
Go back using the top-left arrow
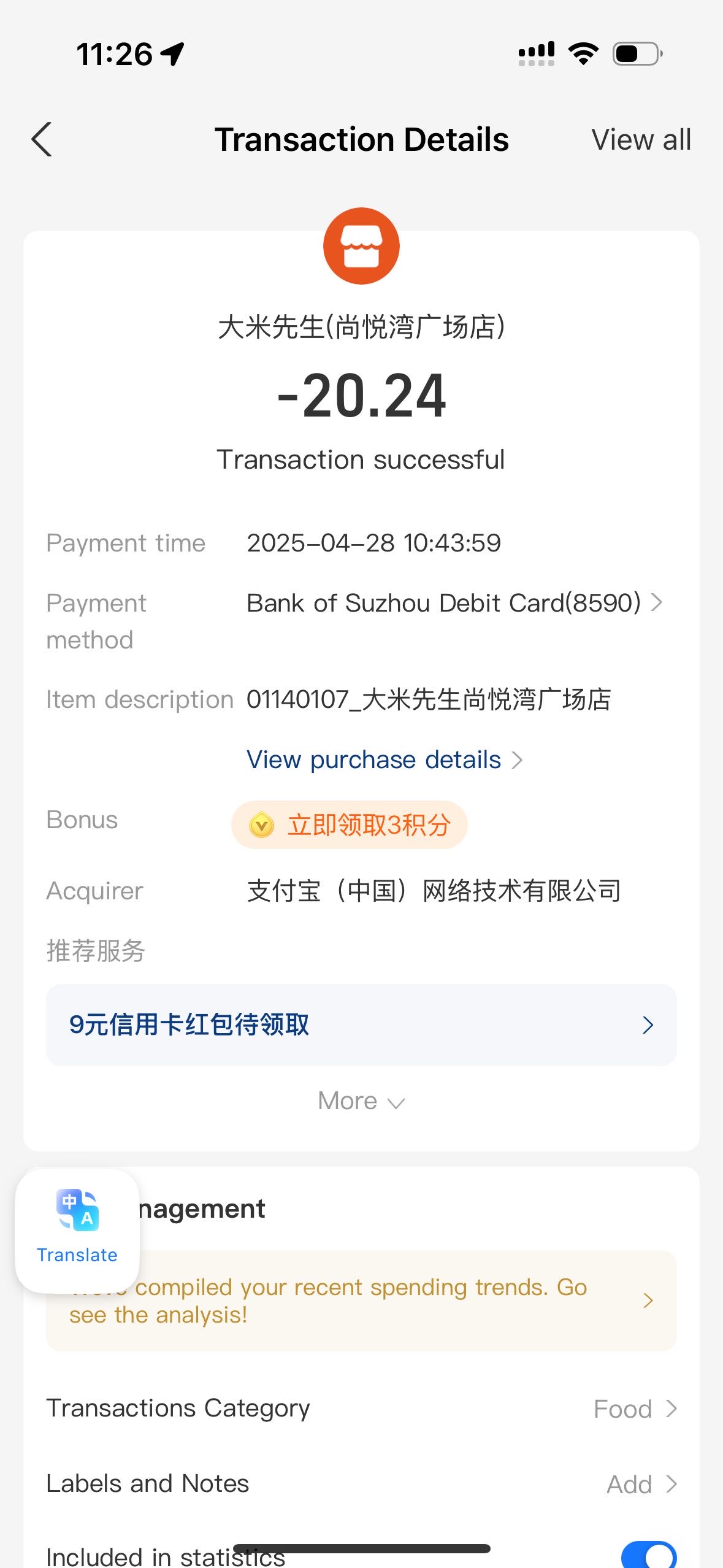[x=42, y=139]
